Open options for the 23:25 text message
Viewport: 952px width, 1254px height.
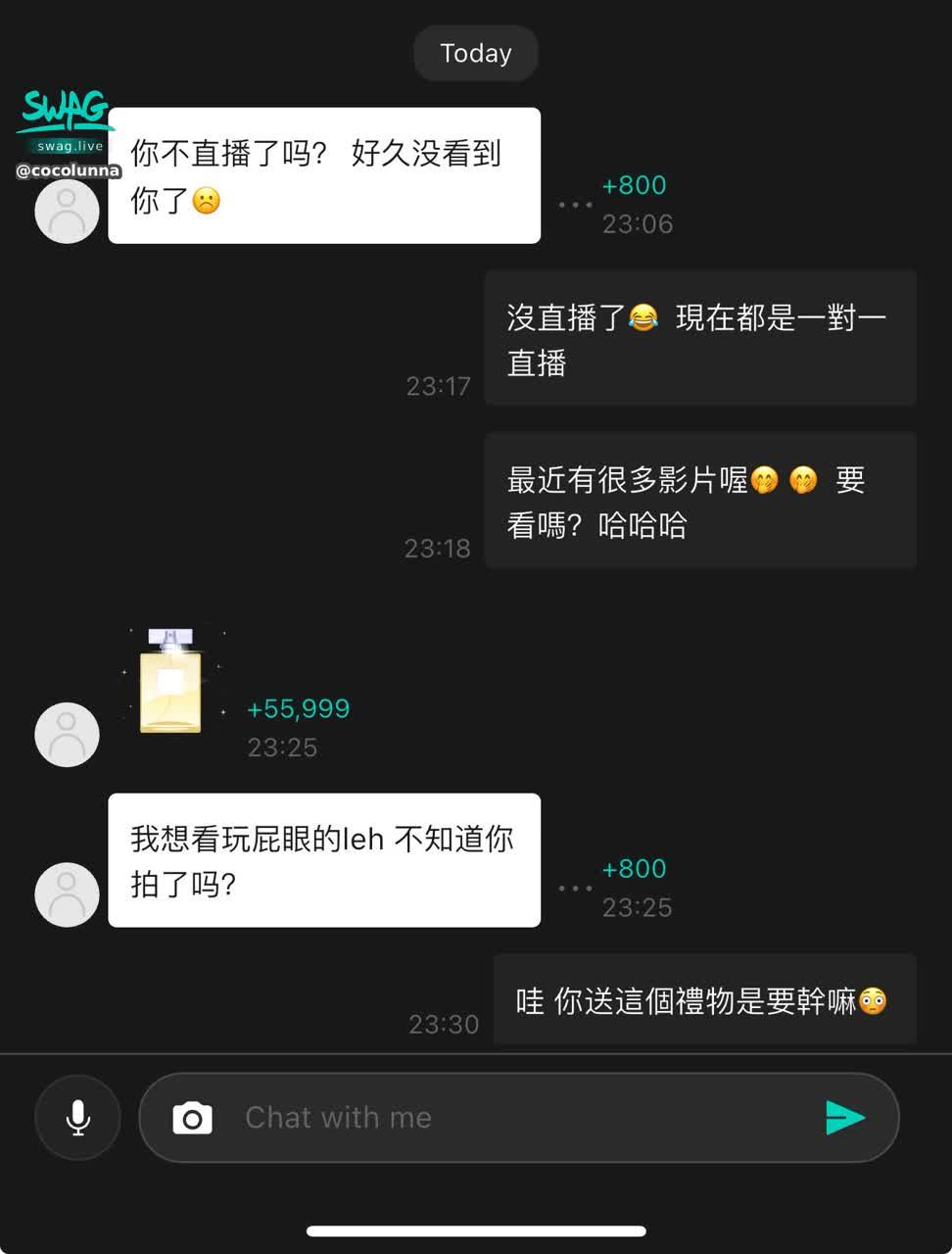click(x=575, y=889)
